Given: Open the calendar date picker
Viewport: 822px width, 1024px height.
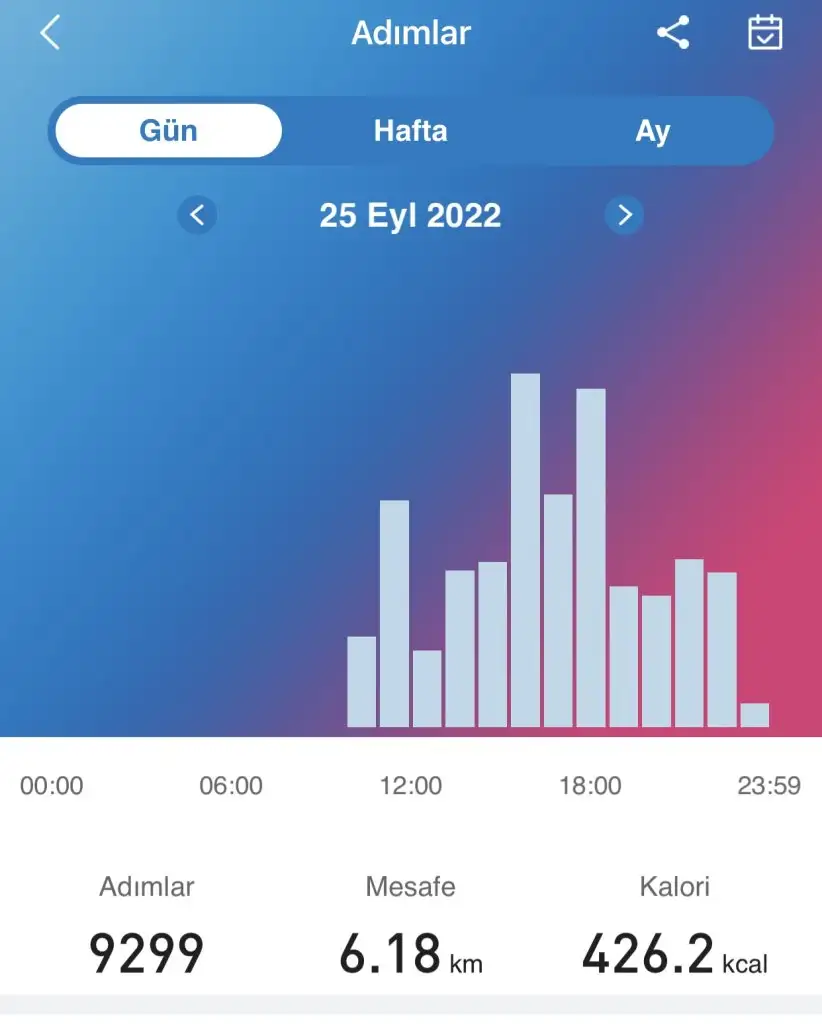Looking at the screenshot, I should point(765,33).
